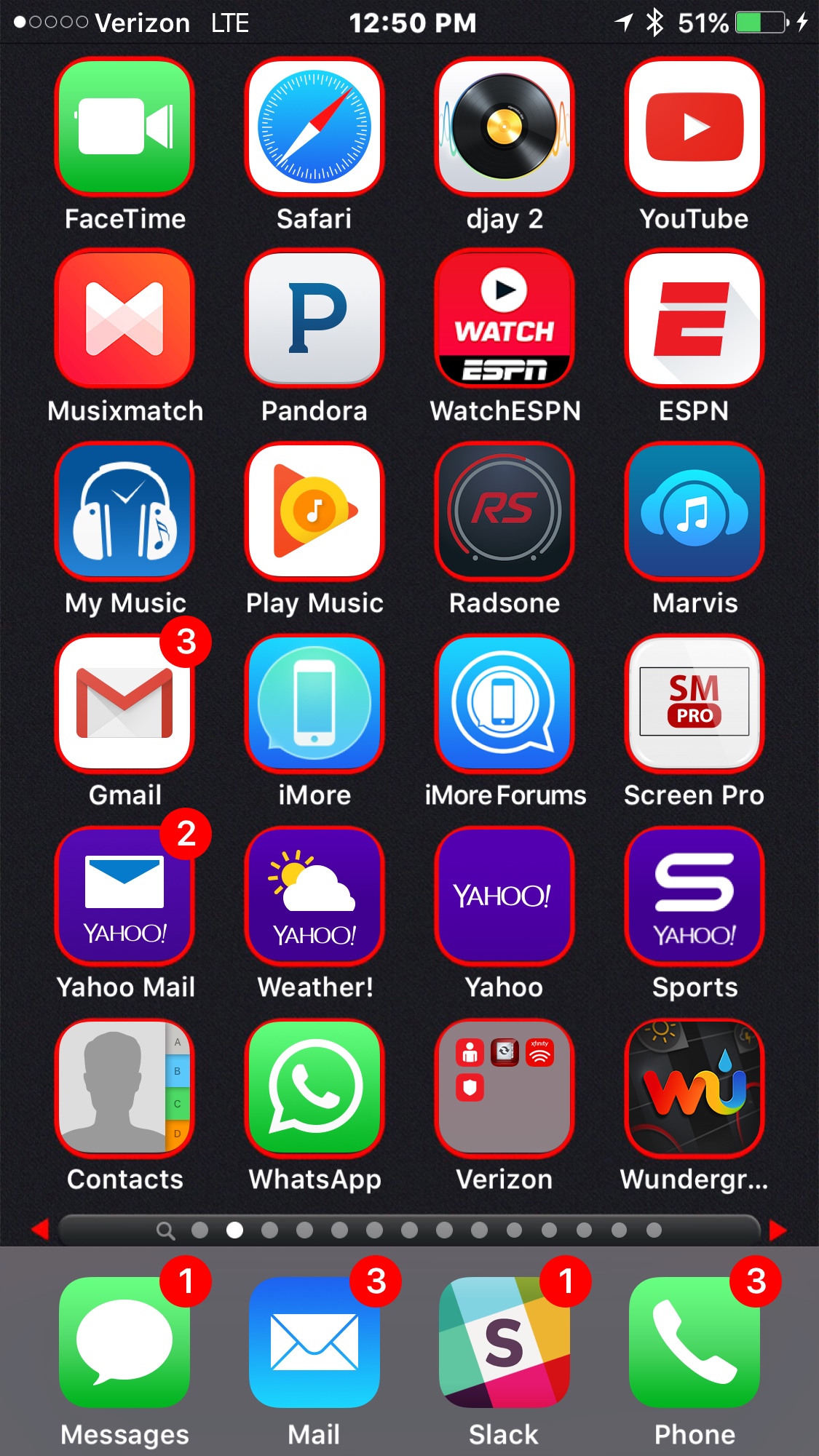Open Yahoo Sports
Viewport: 819px width, 1456px height.
694,895
